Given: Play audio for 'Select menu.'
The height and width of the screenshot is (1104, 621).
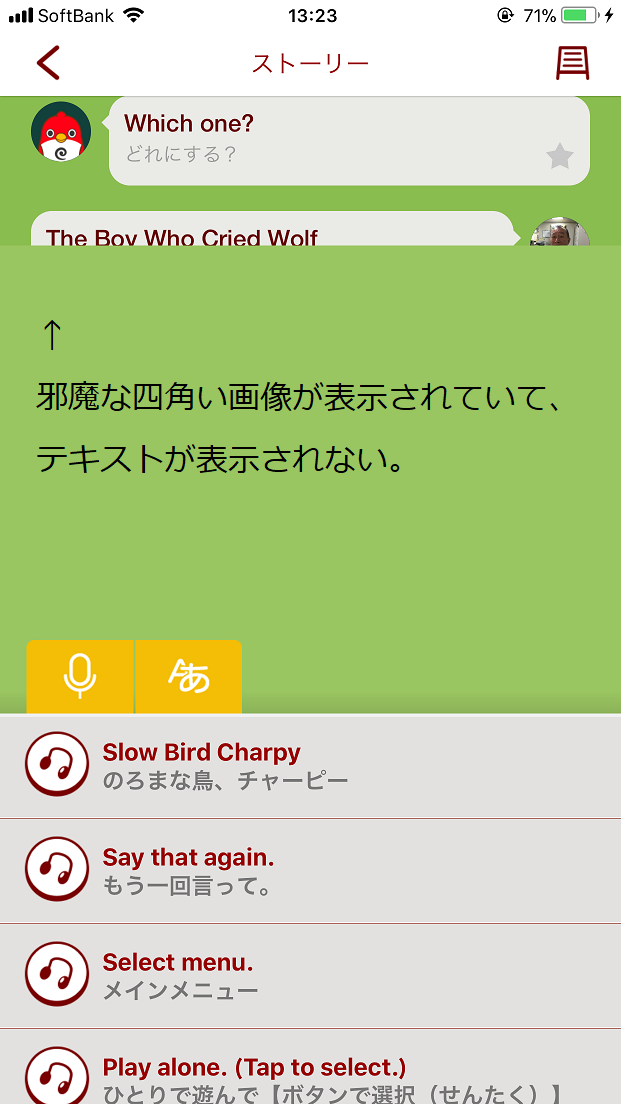Looking at the screenshot, I should click(57, 975).
